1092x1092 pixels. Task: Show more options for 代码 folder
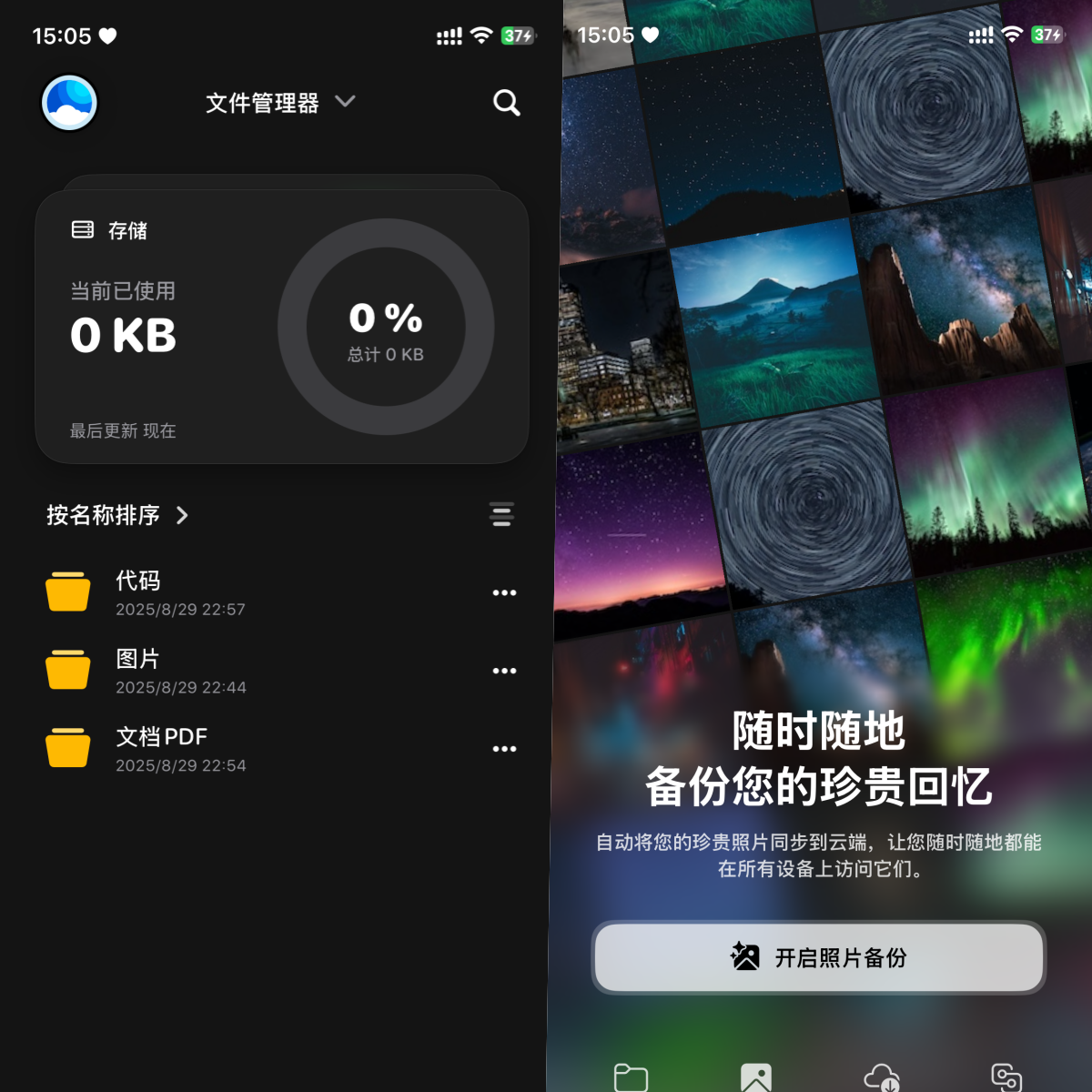coord(504,592)
